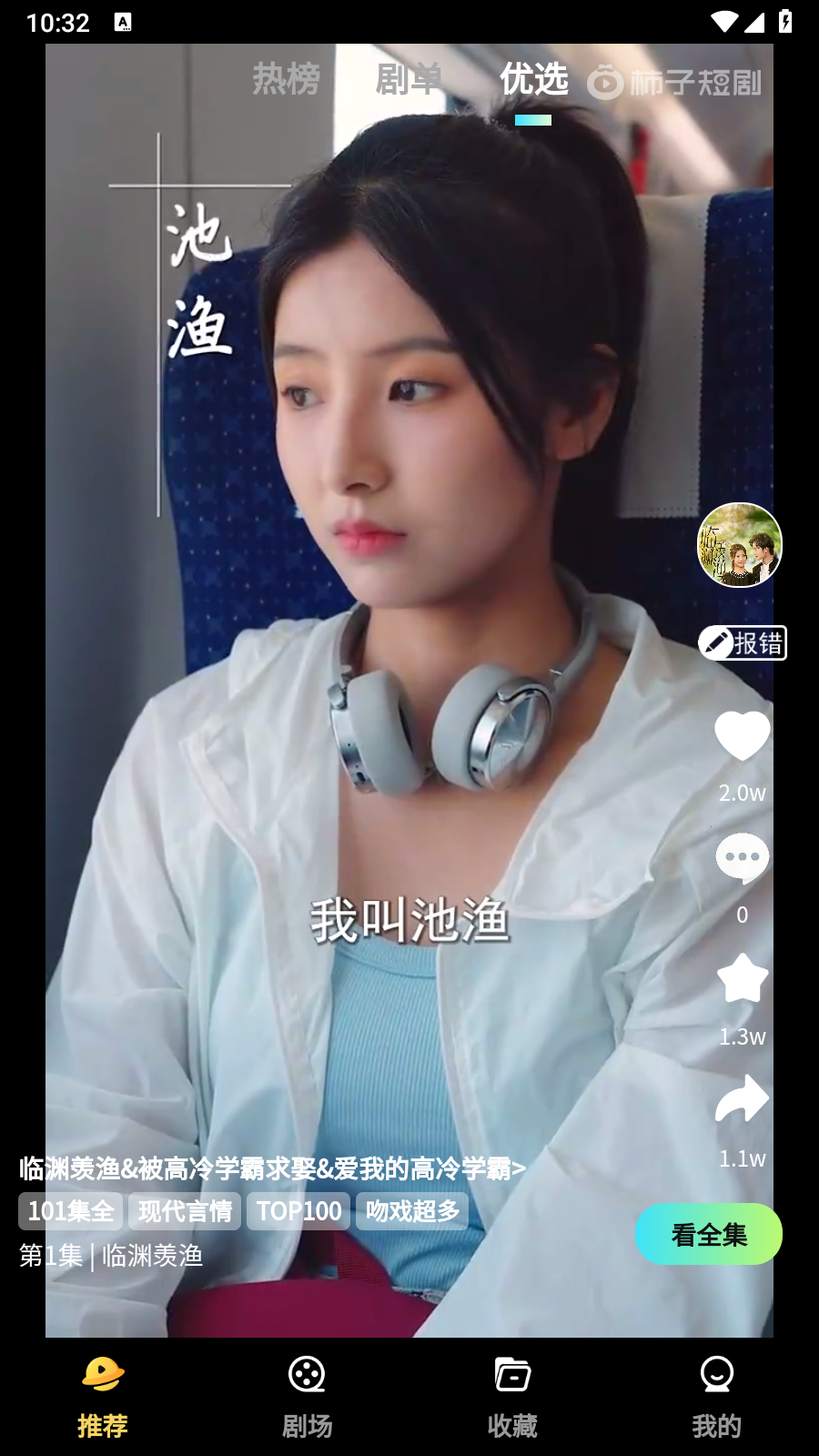Favorite this drama with the star icon

[743, 979]
